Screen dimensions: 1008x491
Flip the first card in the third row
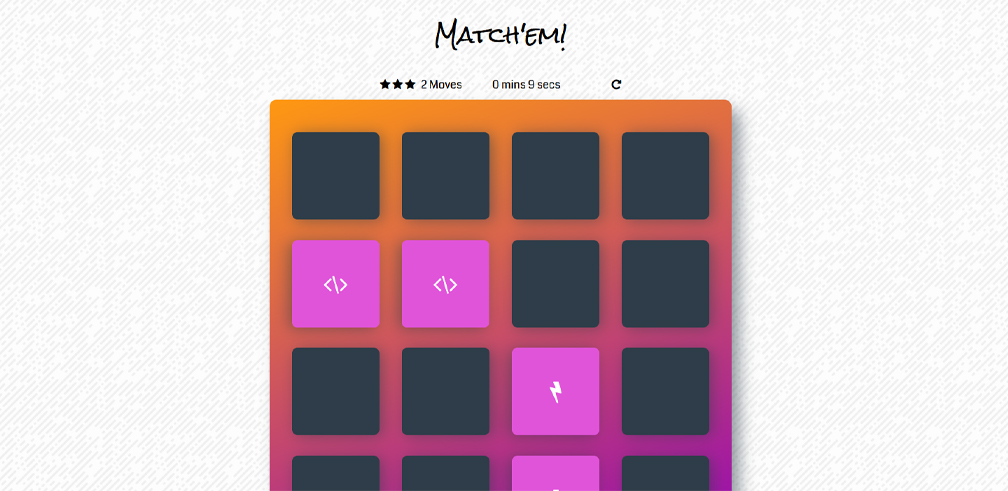335,392
